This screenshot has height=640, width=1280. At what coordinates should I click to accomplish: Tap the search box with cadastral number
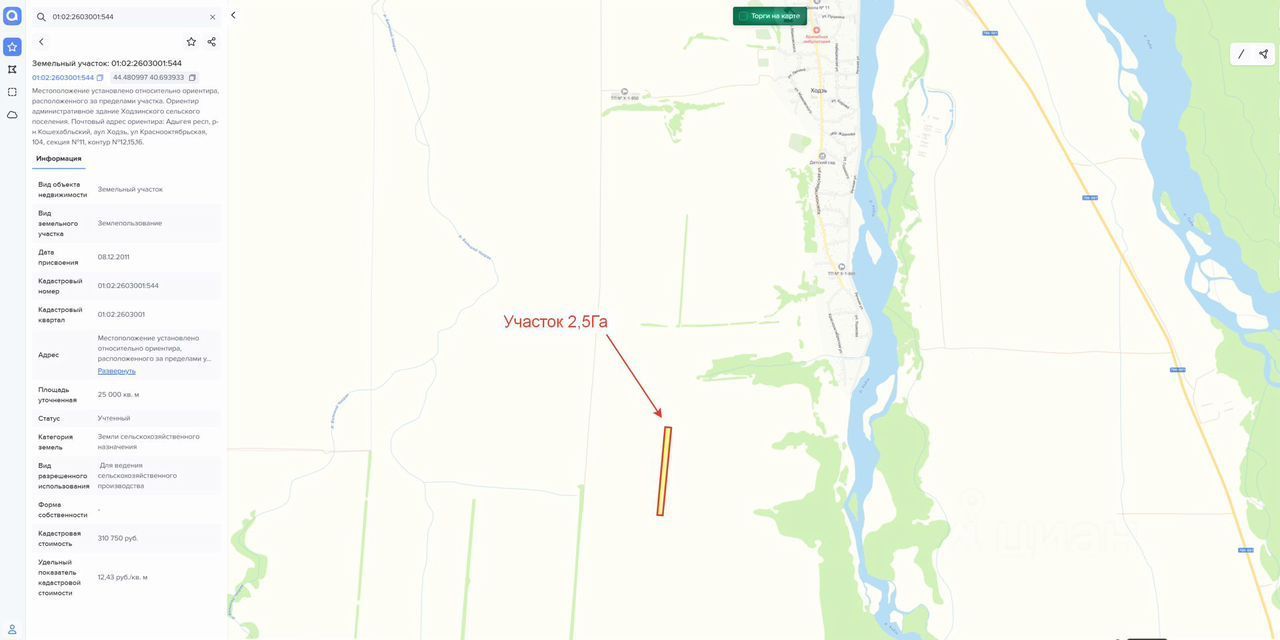[120, 17]
